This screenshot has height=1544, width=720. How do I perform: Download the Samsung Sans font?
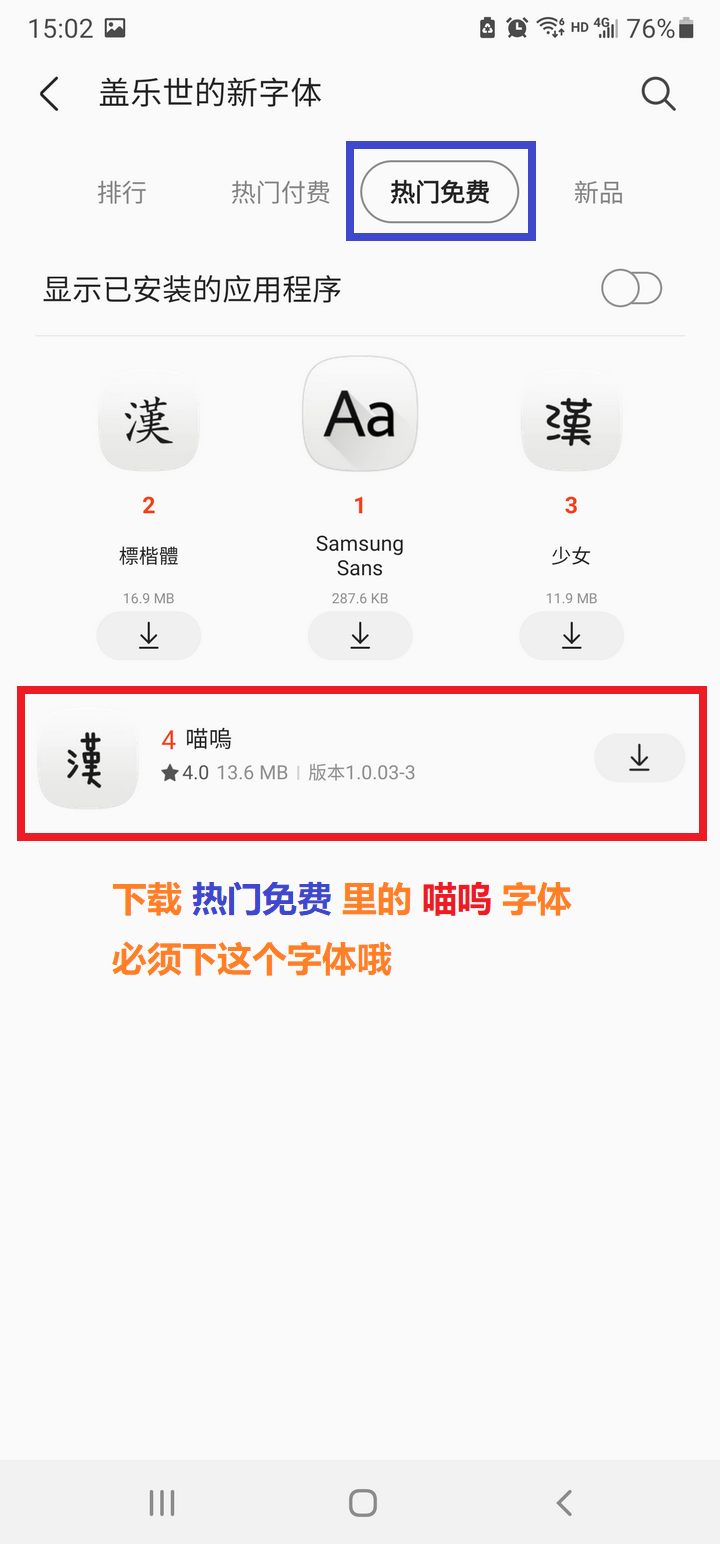click(x=360, y=635)
